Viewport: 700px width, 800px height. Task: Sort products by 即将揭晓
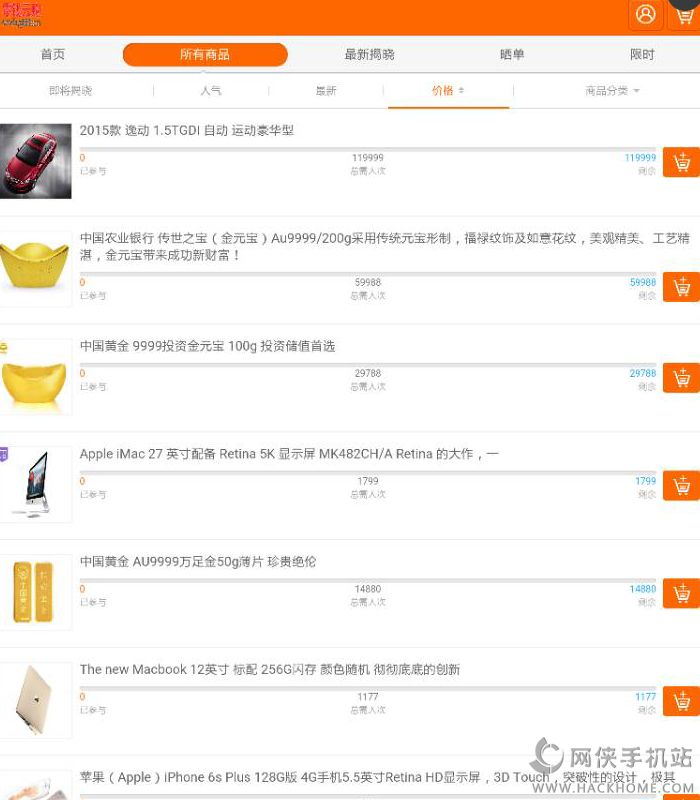(70, 91)
